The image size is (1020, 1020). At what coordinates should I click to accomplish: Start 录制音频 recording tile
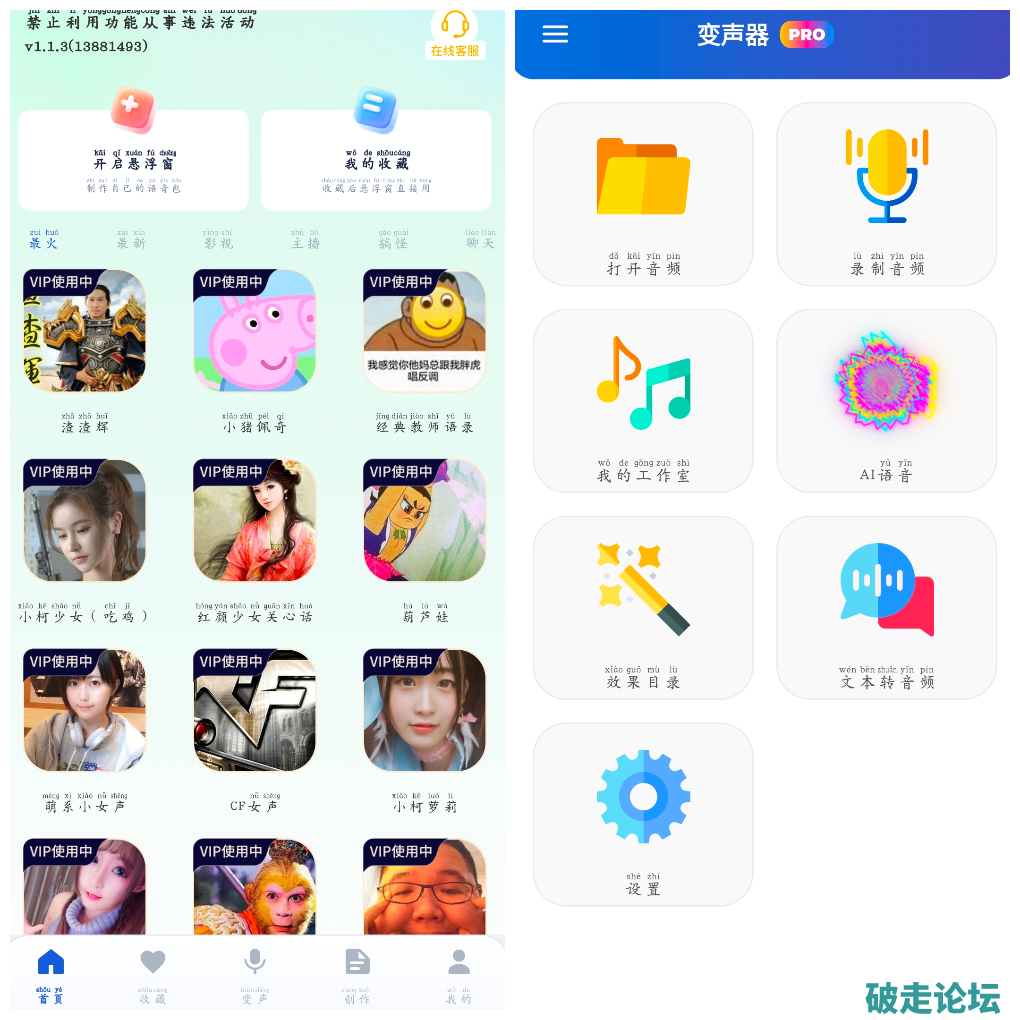coord(887,194)
